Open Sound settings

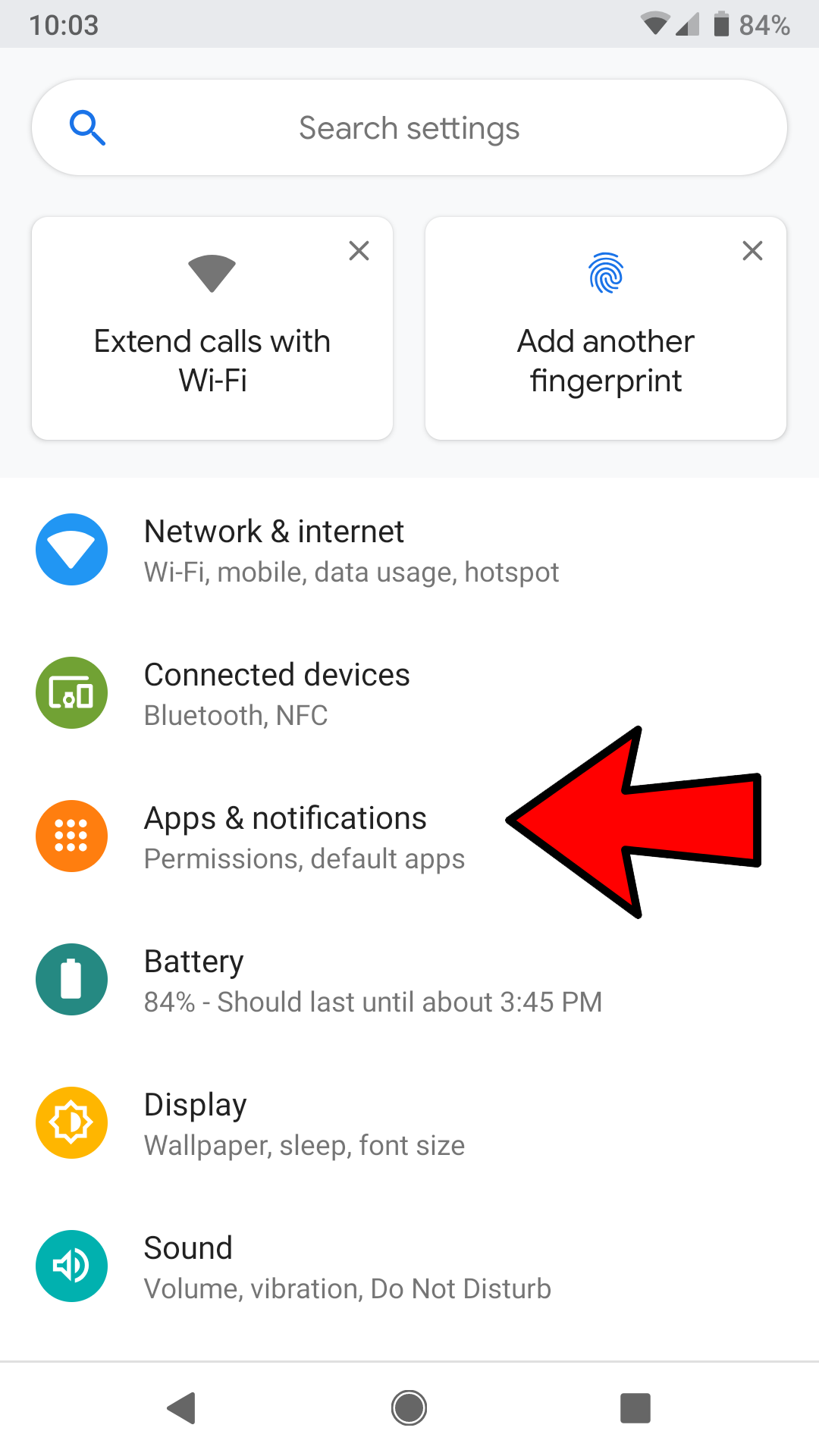(347, 1266)
